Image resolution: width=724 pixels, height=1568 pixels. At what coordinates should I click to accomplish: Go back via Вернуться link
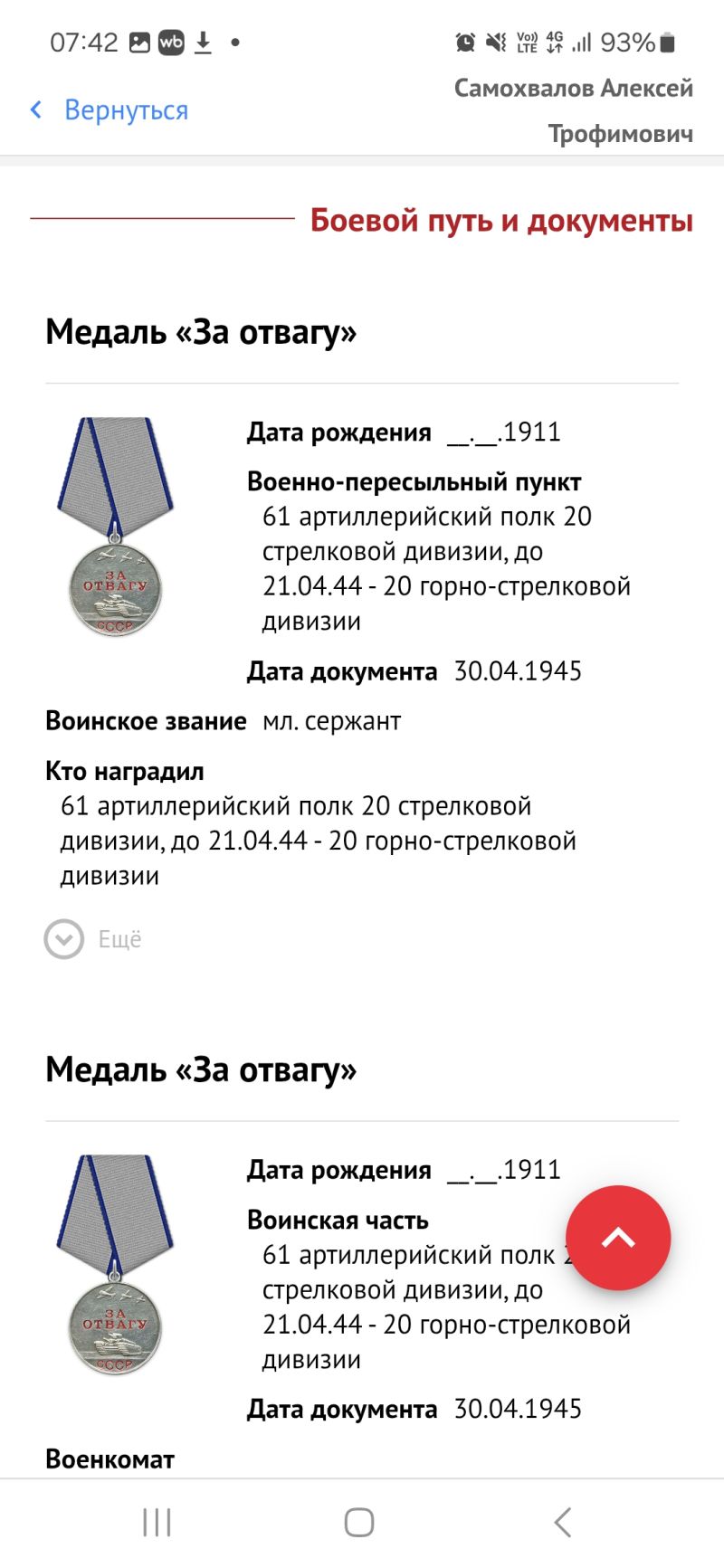pos(110,110)
